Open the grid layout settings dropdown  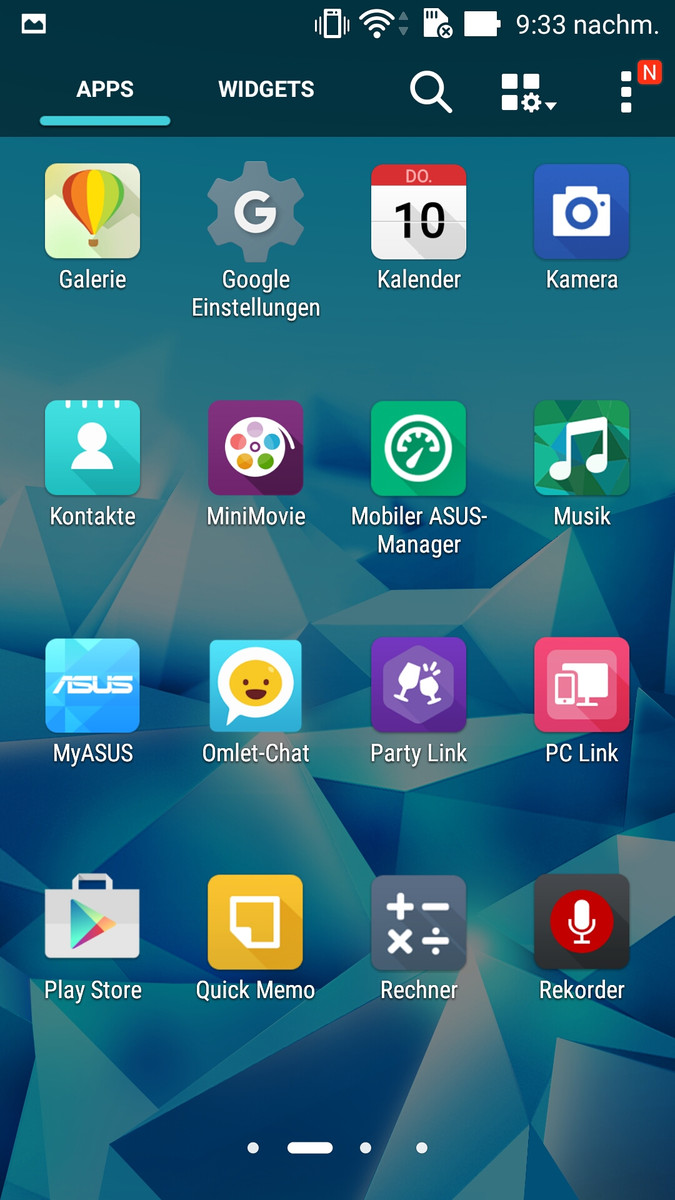[528, 92]
